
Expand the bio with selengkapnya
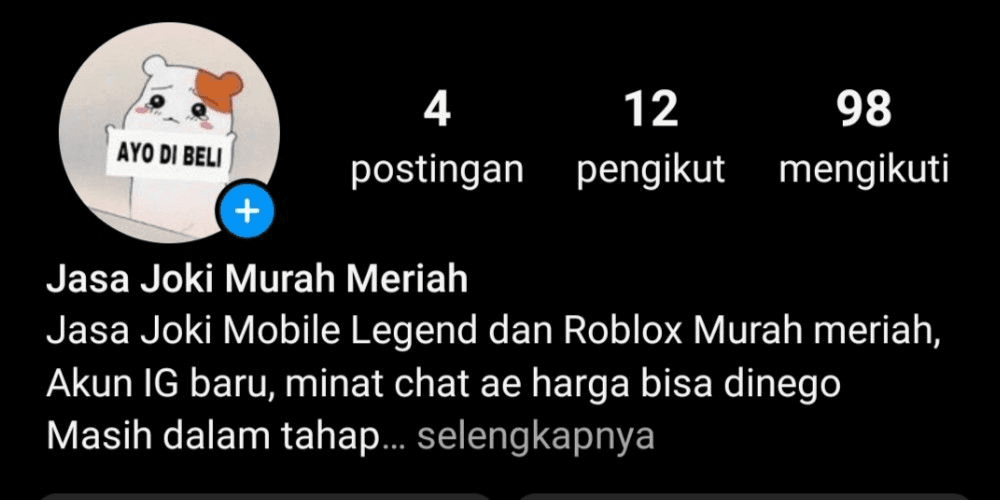(535, 437)
